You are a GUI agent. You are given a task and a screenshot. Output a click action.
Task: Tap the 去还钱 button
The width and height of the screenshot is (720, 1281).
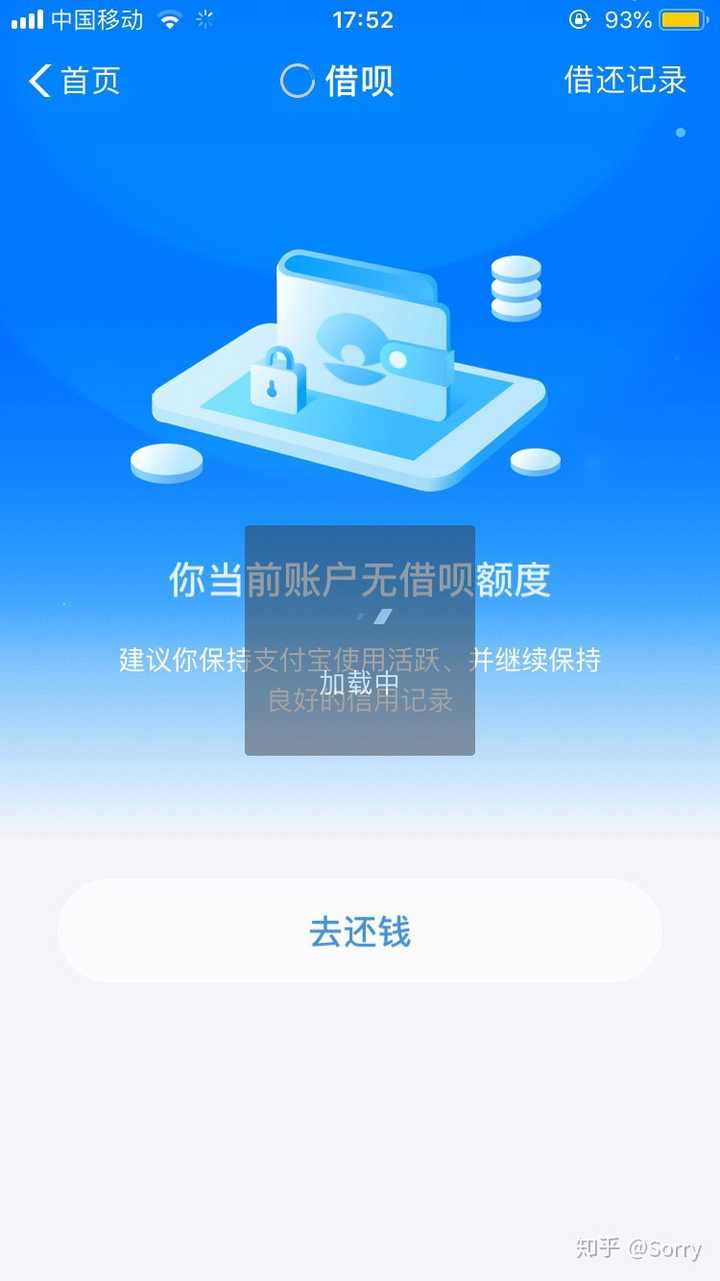pyautogui.click(x=360, y=931)
